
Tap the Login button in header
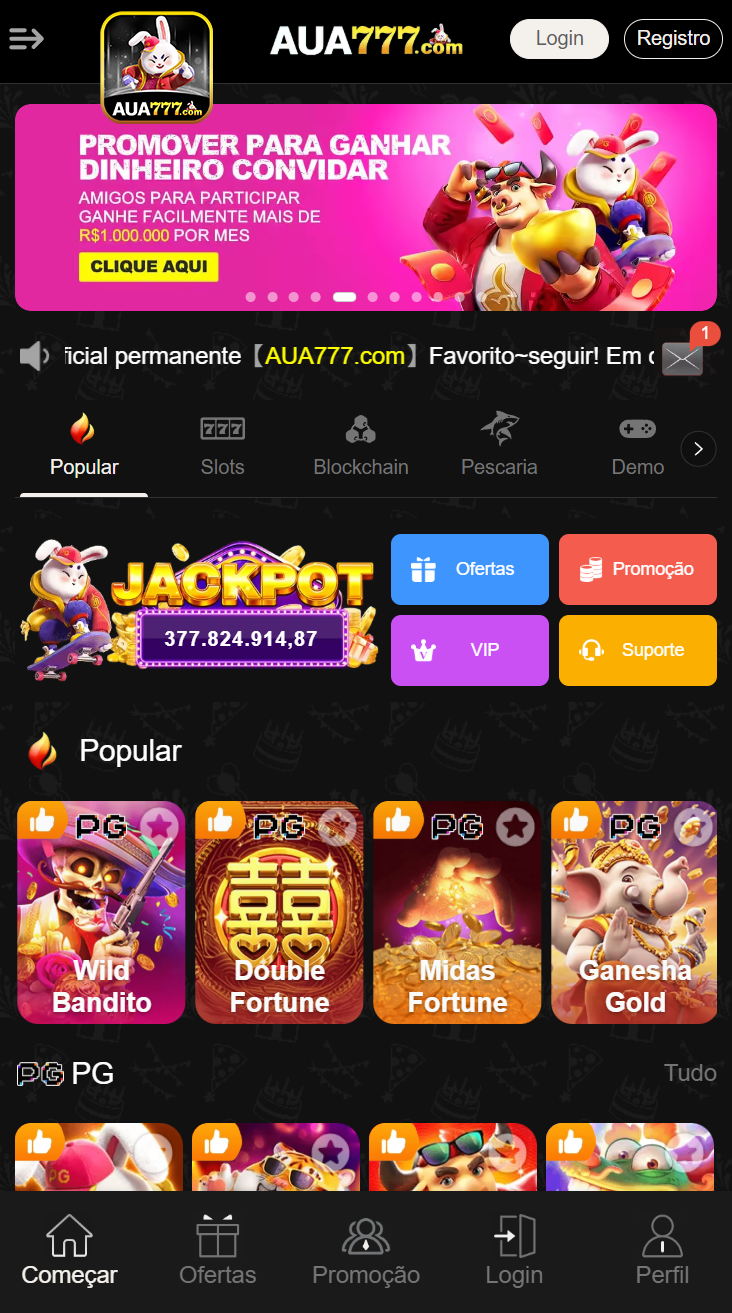click(559, 39)
